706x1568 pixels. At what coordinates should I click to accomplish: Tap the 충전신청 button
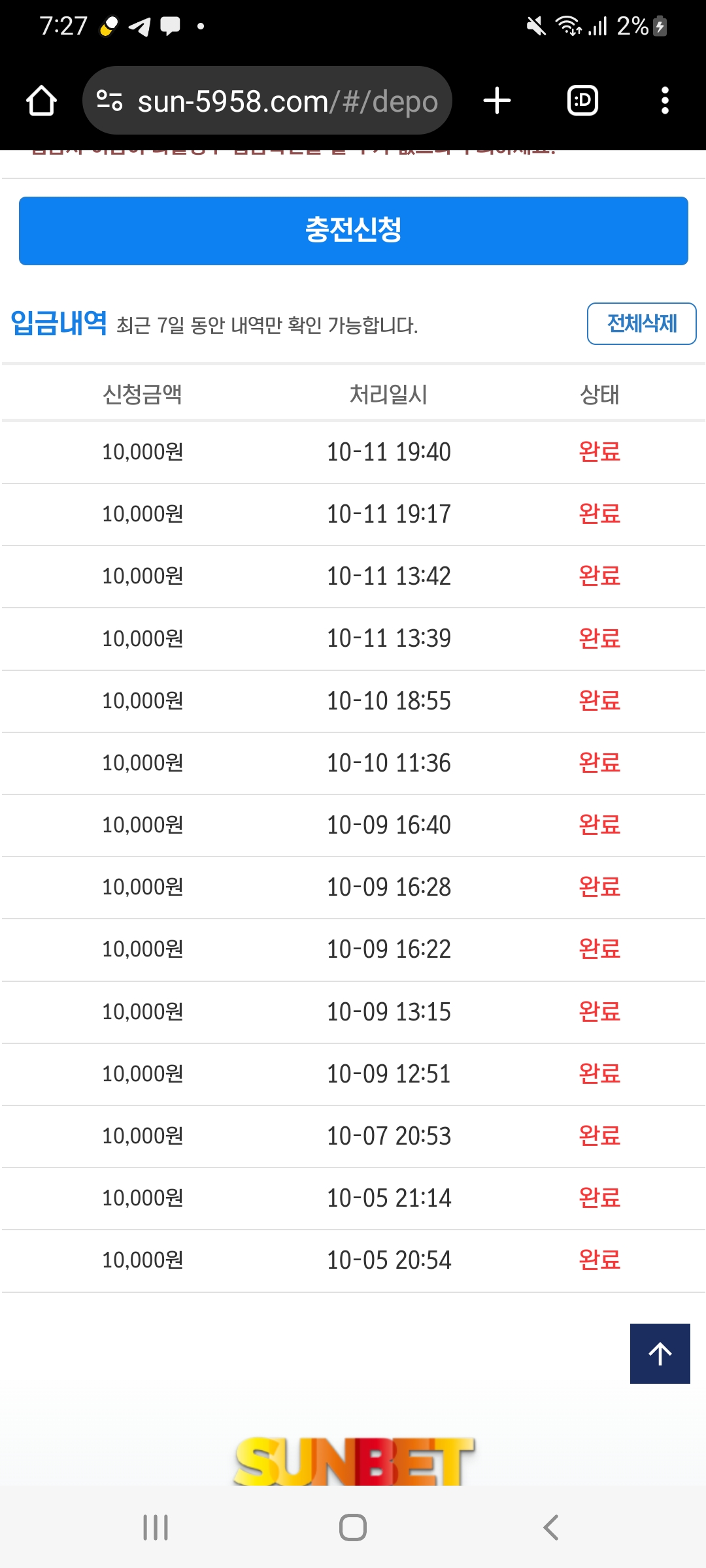(x=353, y=231)
